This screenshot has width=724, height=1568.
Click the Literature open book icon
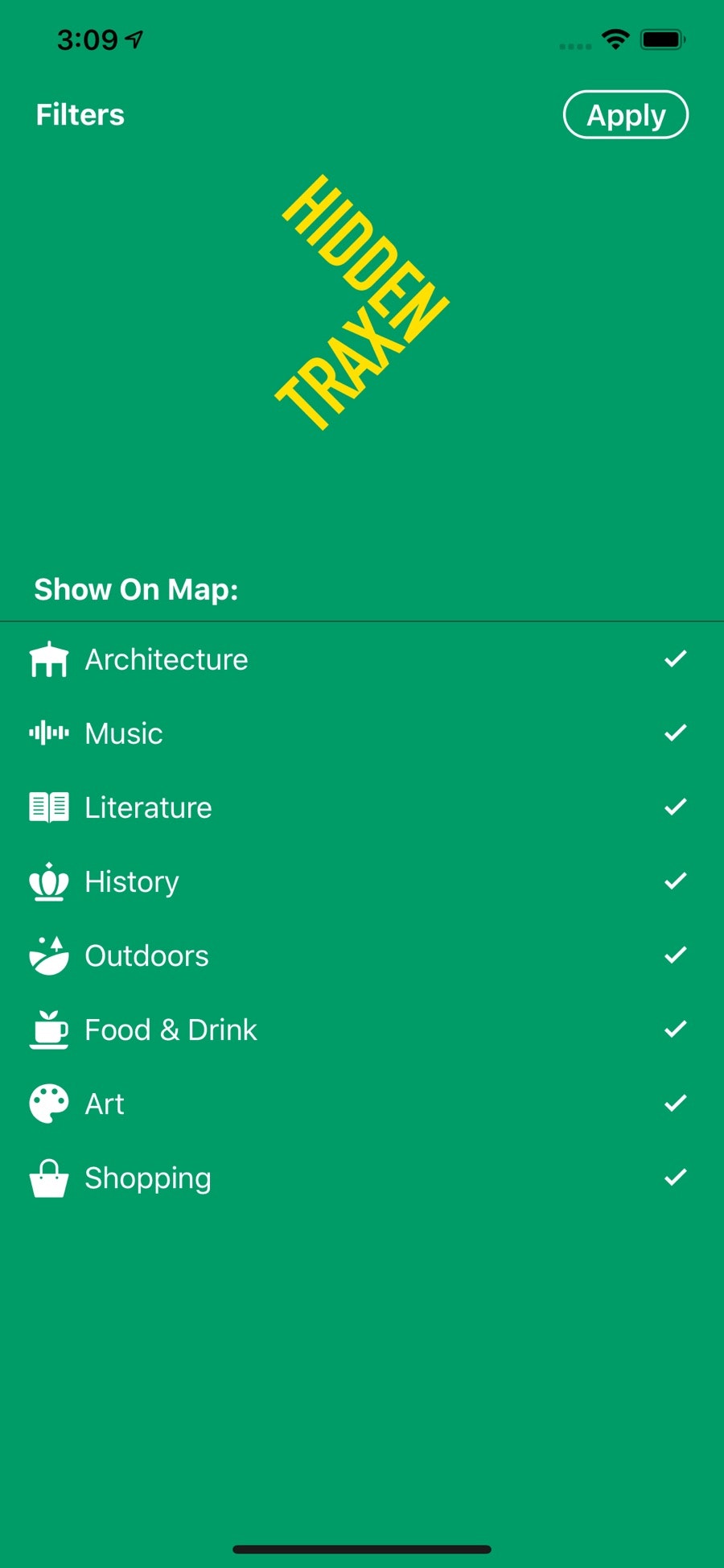coord(48,807)
